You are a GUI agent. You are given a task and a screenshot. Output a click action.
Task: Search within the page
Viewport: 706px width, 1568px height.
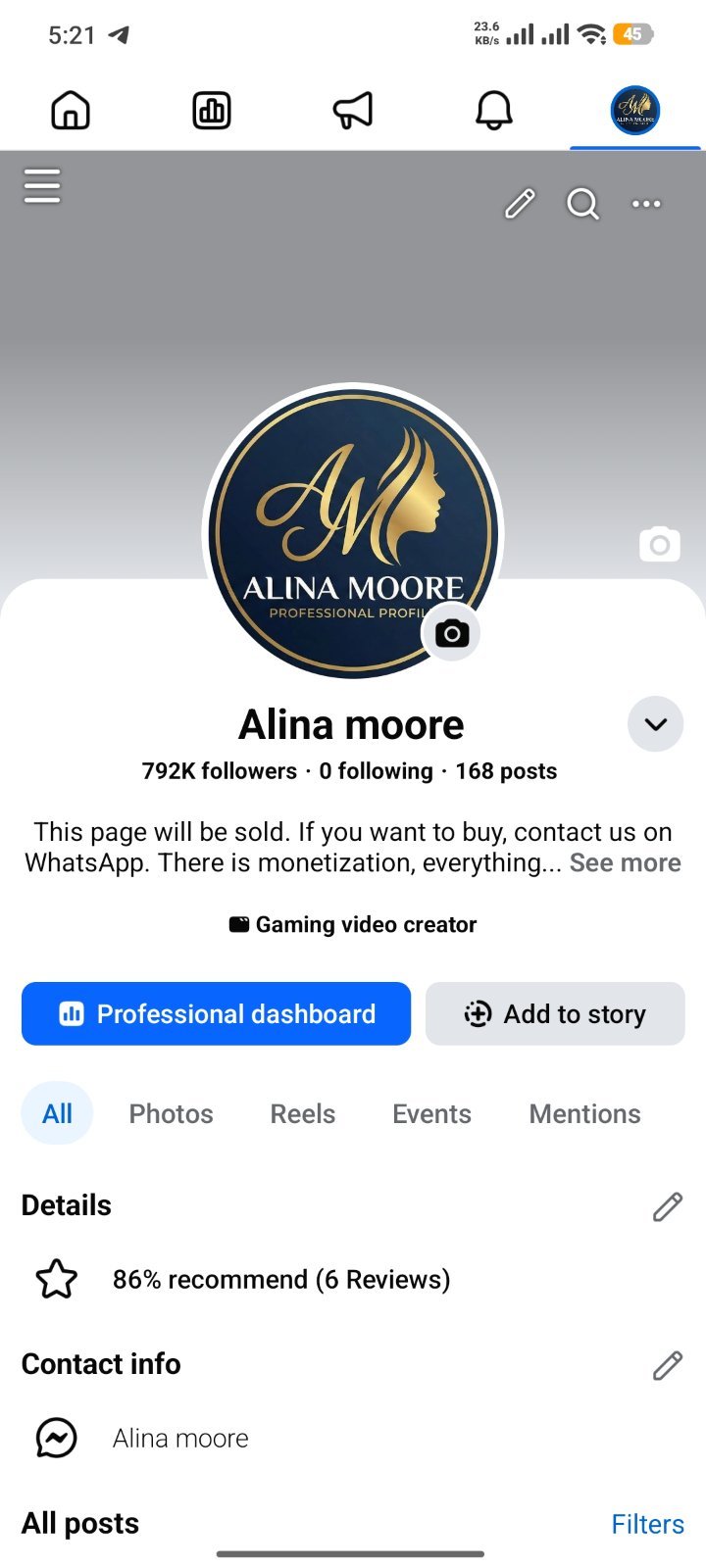click(x=582, y=204)
